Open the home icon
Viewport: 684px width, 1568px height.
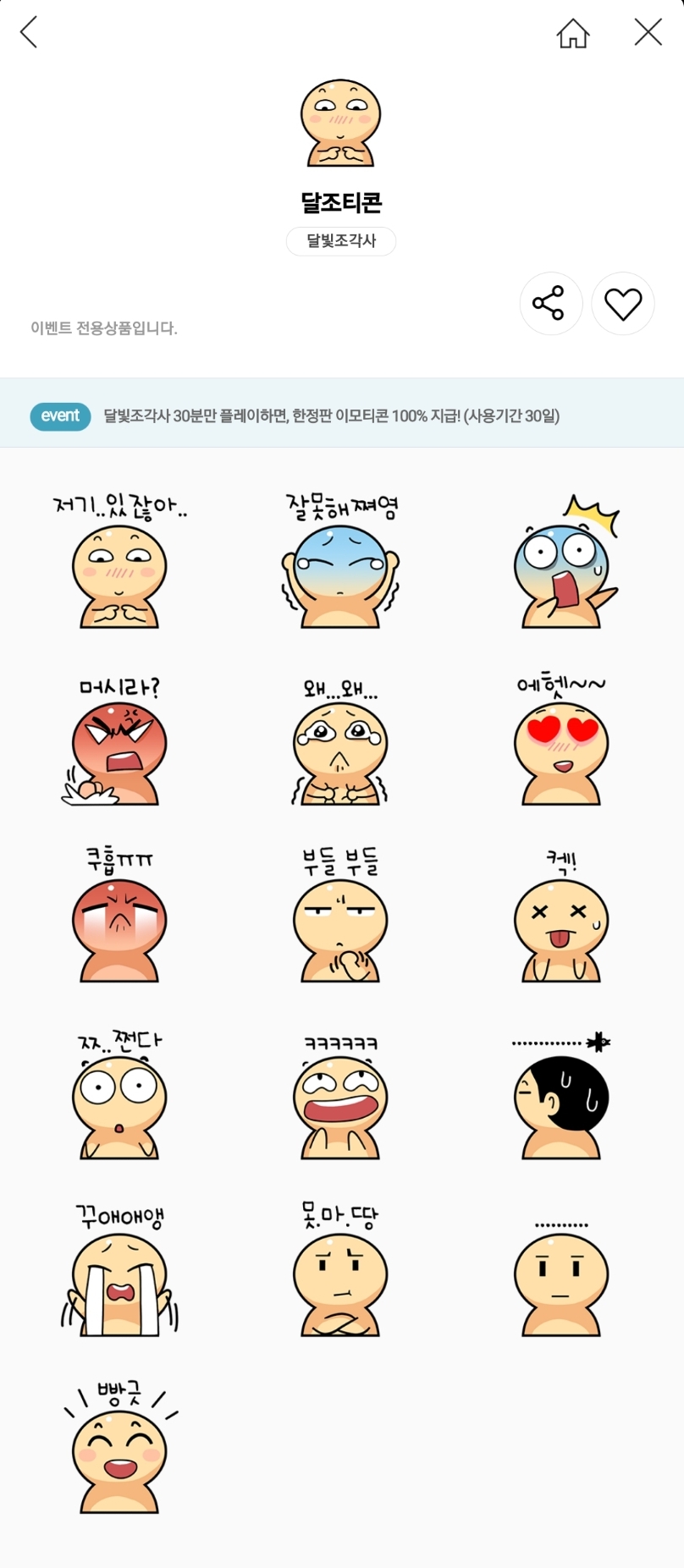tap(573, 33)
